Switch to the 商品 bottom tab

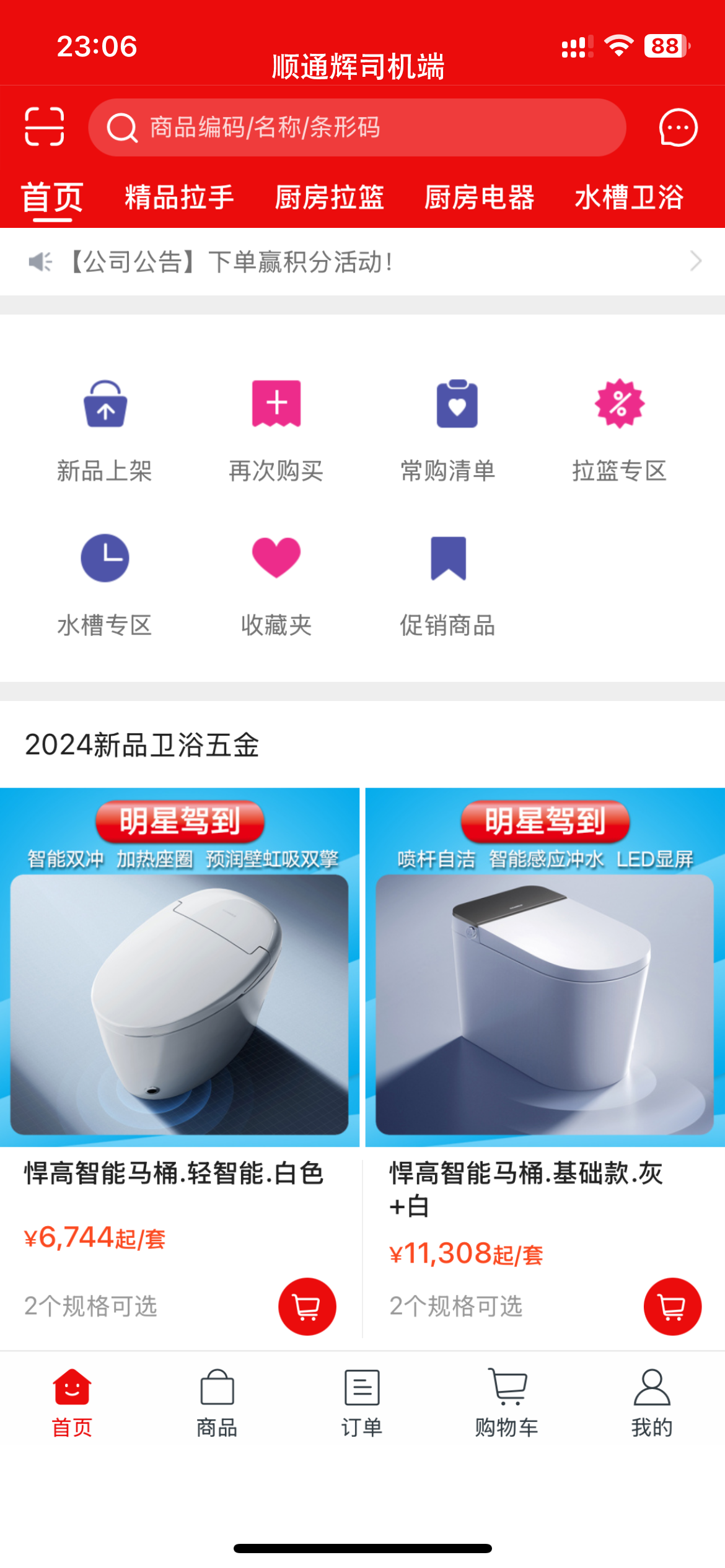pyautogui.click(x=217, y=1403)
